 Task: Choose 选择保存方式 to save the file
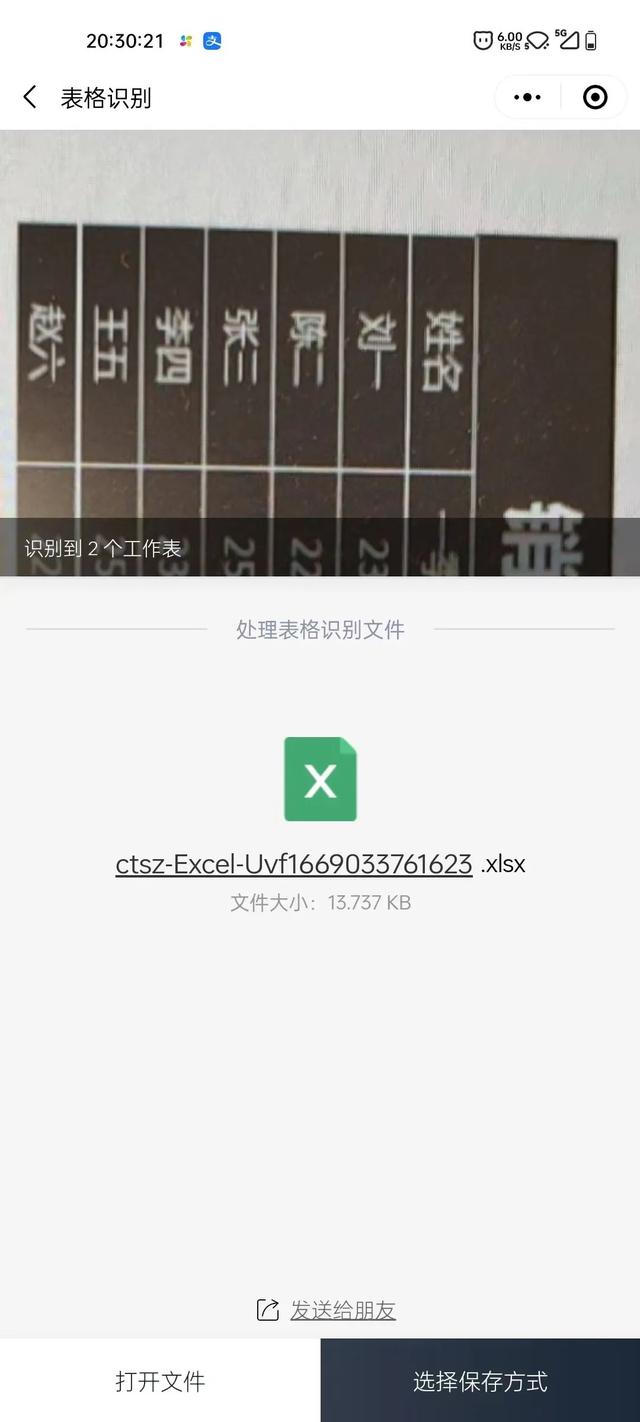(x=480, y=1381)
